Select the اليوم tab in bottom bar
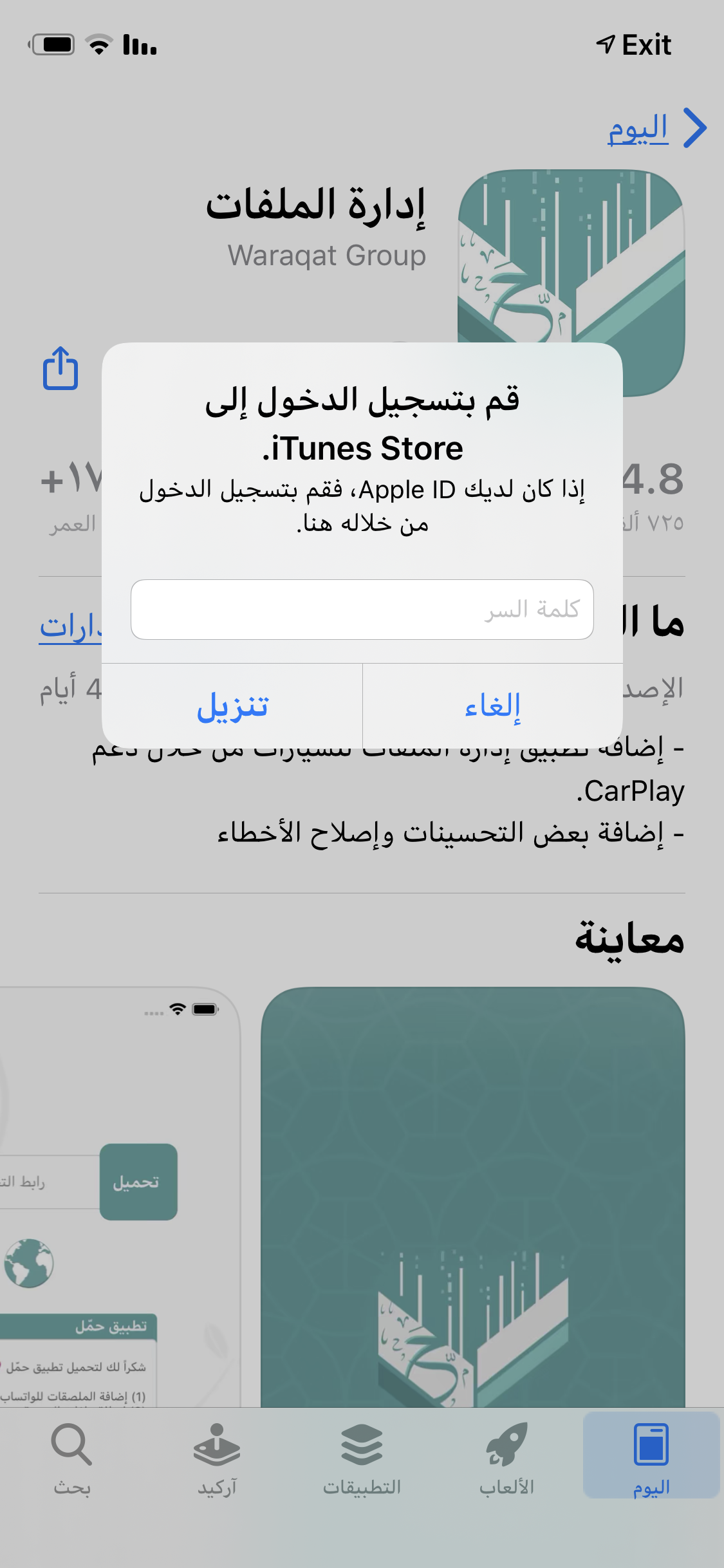 click(x=651, y=1459)
